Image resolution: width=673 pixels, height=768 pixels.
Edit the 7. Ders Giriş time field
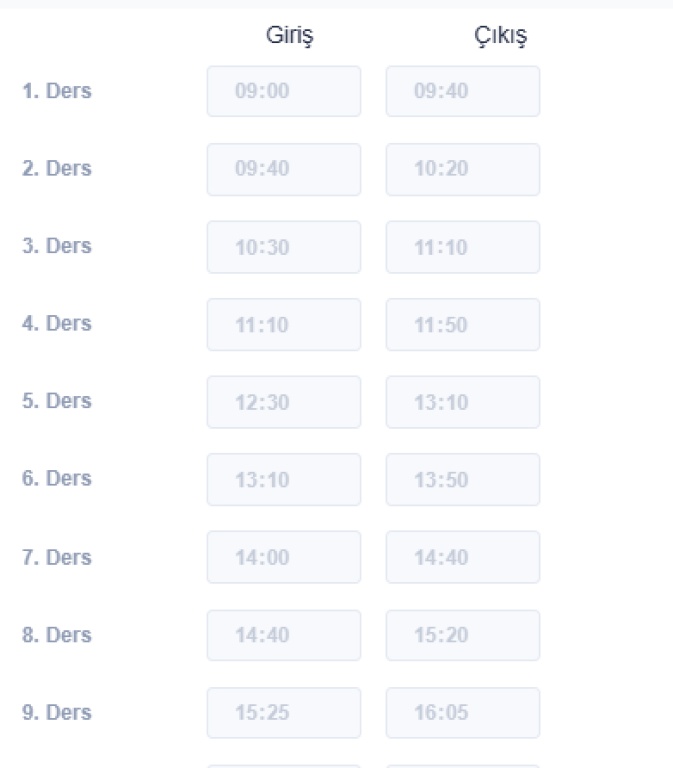(x=283, y=557)
